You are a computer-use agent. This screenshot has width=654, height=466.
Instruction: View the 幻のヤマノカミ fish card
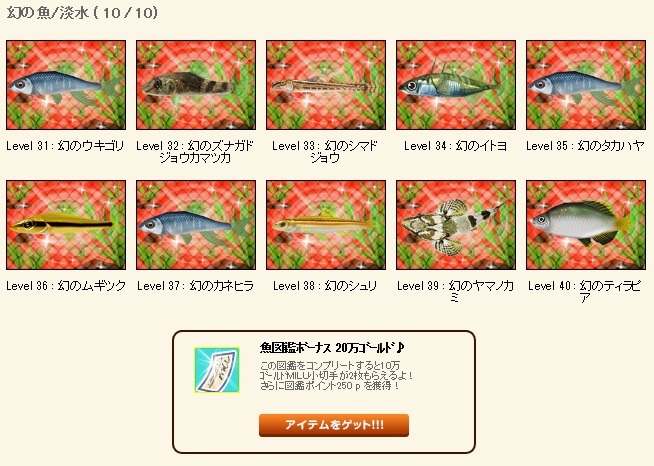coord(456,225)
